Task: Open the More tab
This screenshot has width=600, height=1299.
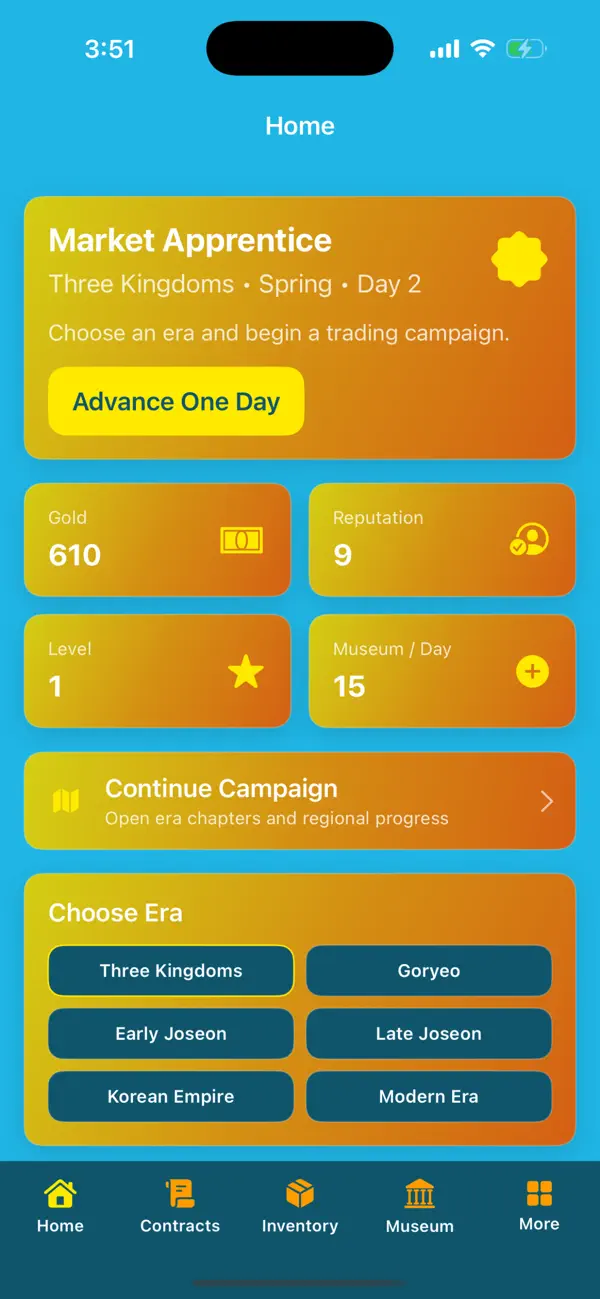Action: [x=539, y=1206]
